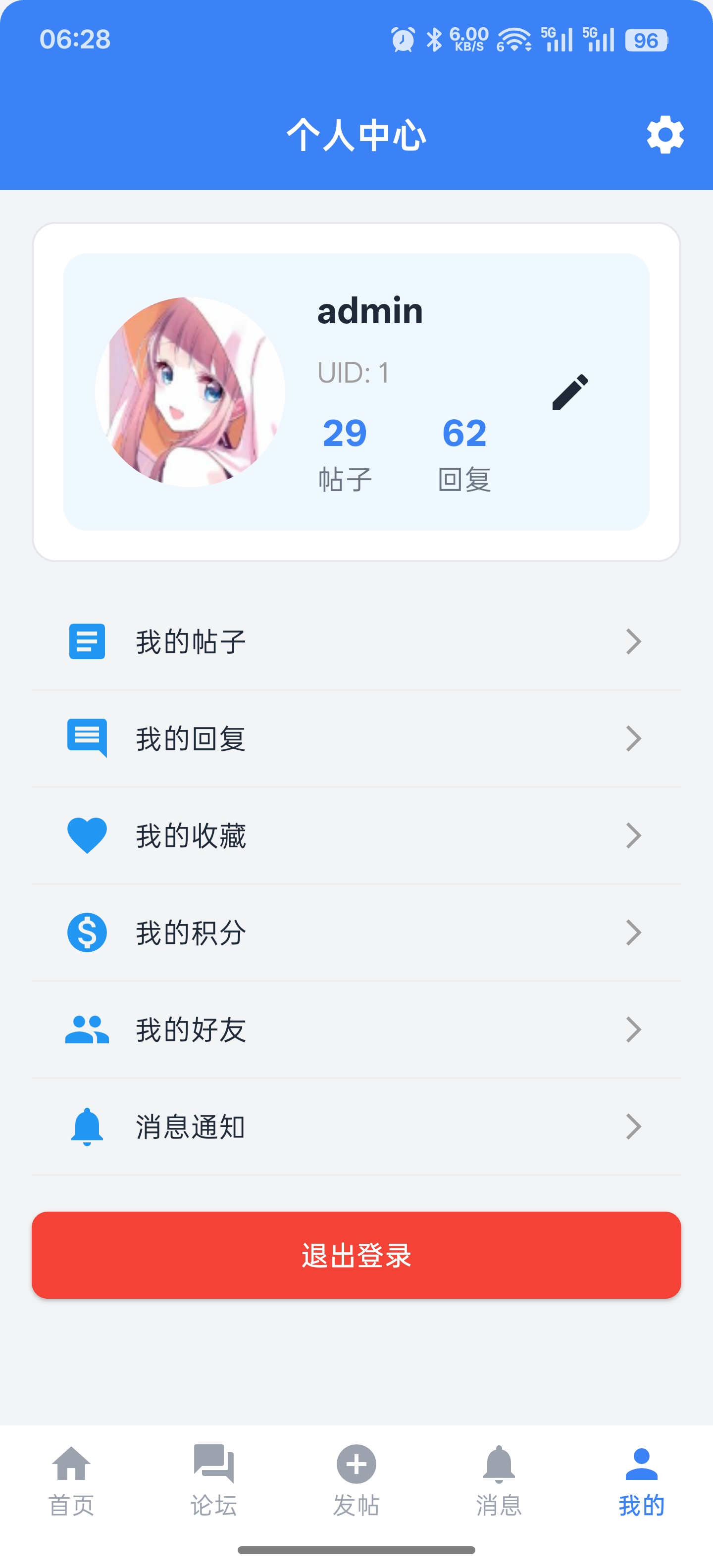Open 我的帖子 list
The width and height of the screenshot is (713, 1568).
(356, 641)
